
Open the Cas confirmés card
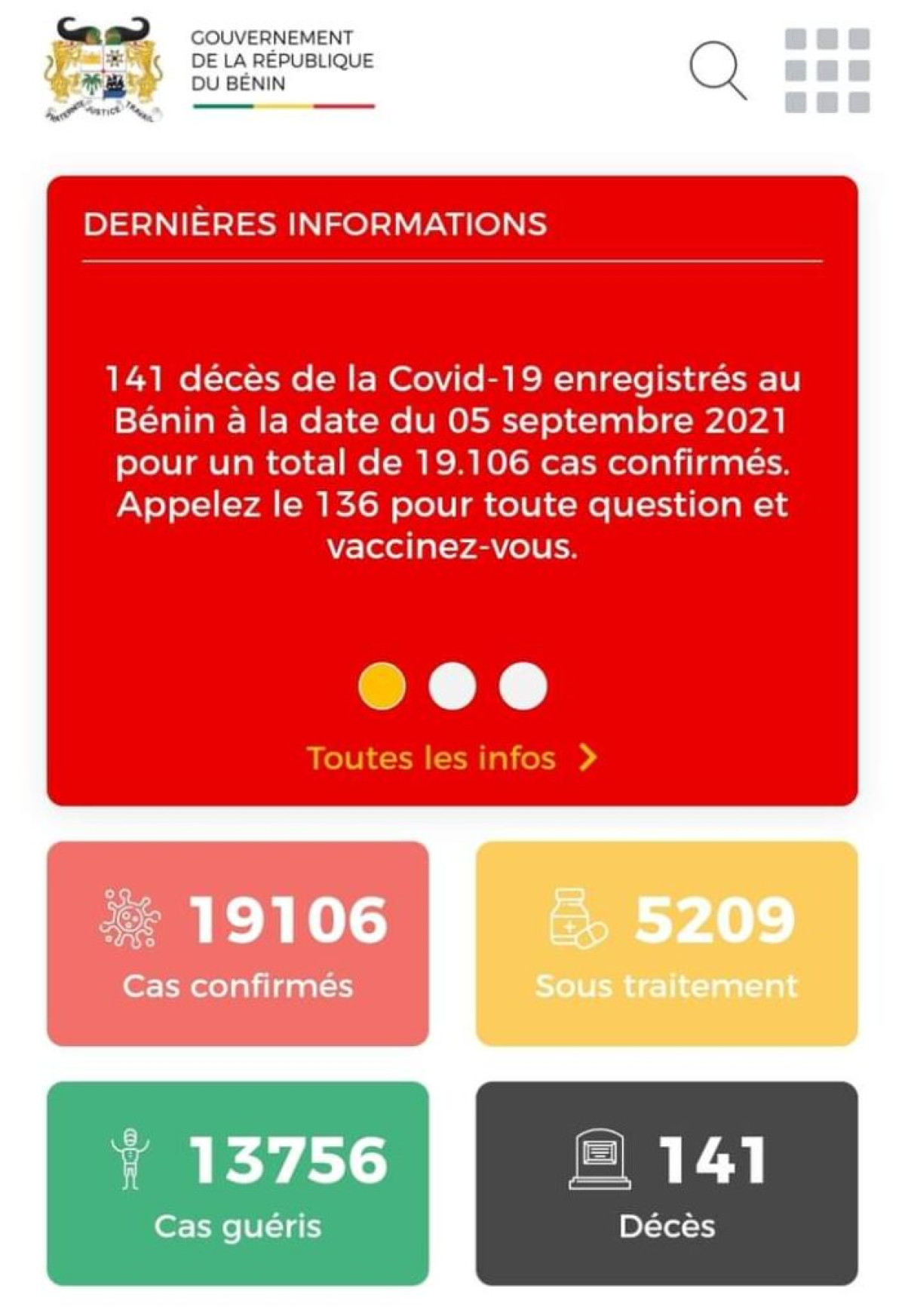[238, 943]
